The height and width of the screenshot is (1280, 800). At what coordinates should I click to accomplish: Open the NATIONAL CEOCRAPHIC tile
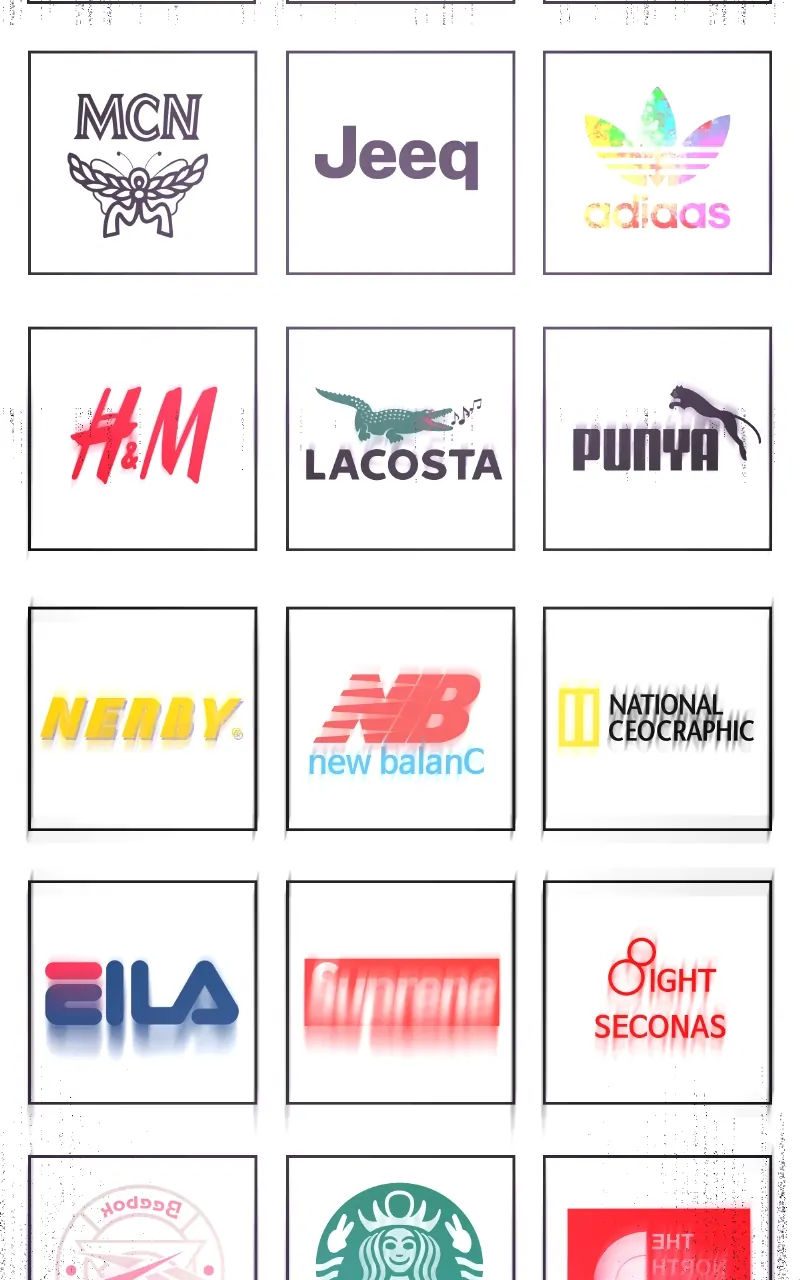[x=657, y=719]
